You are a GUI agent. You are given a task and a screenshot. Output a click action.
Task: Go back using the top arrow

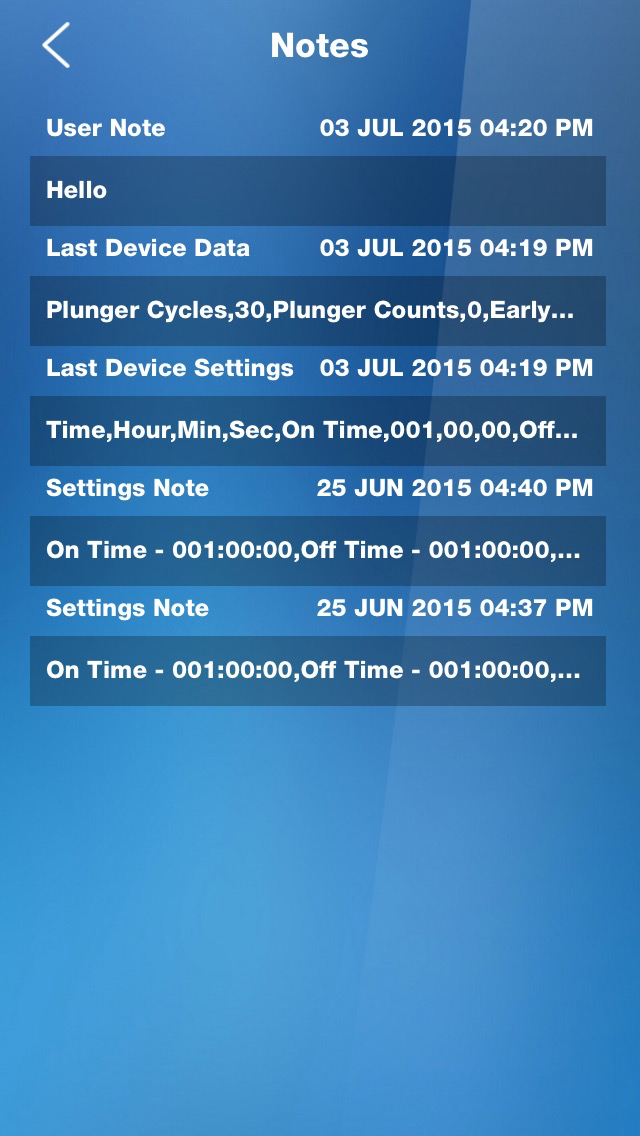click(x=56, y=46)
